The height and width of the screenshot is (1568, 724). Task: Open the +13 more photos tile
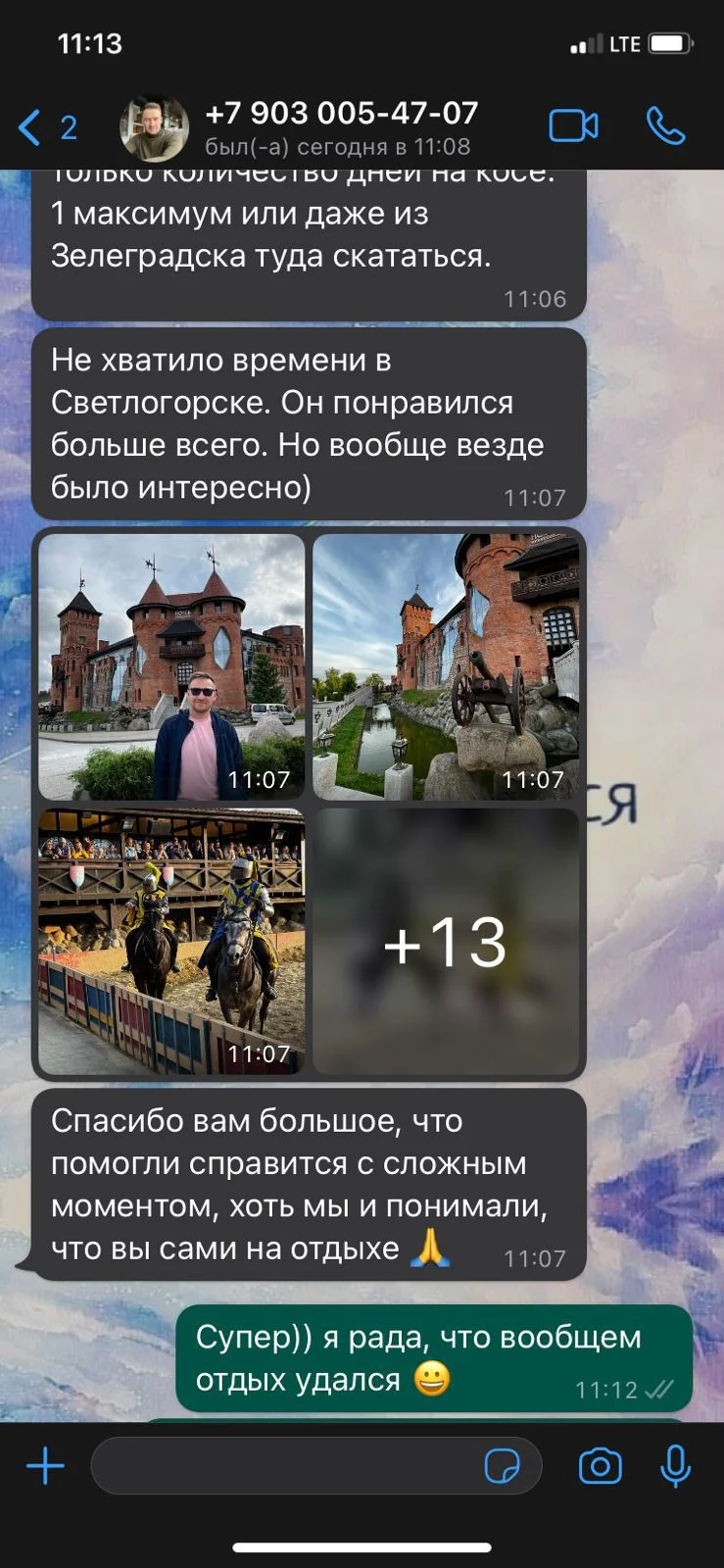tap(446, 941)
